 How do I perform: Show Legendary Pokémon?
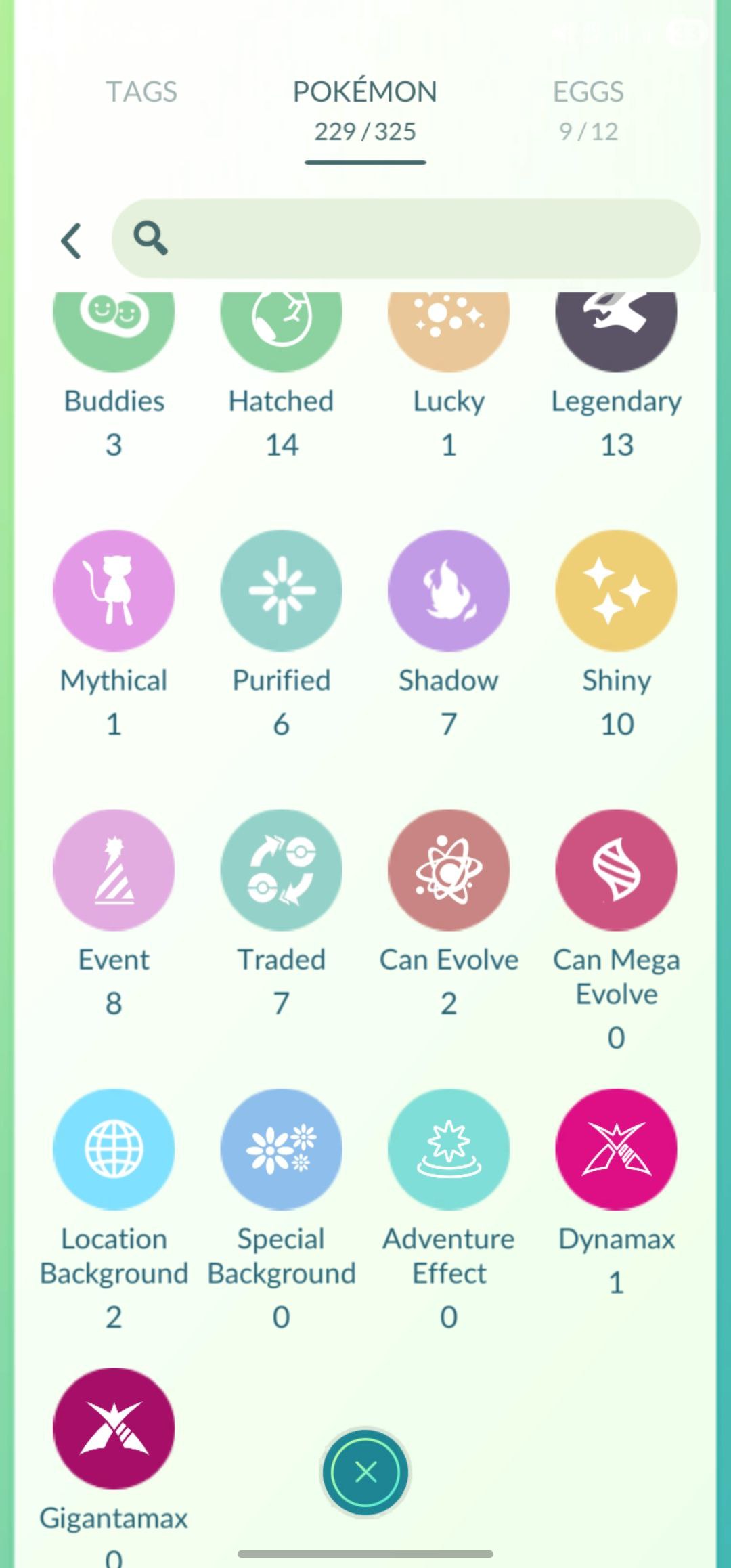616,325
